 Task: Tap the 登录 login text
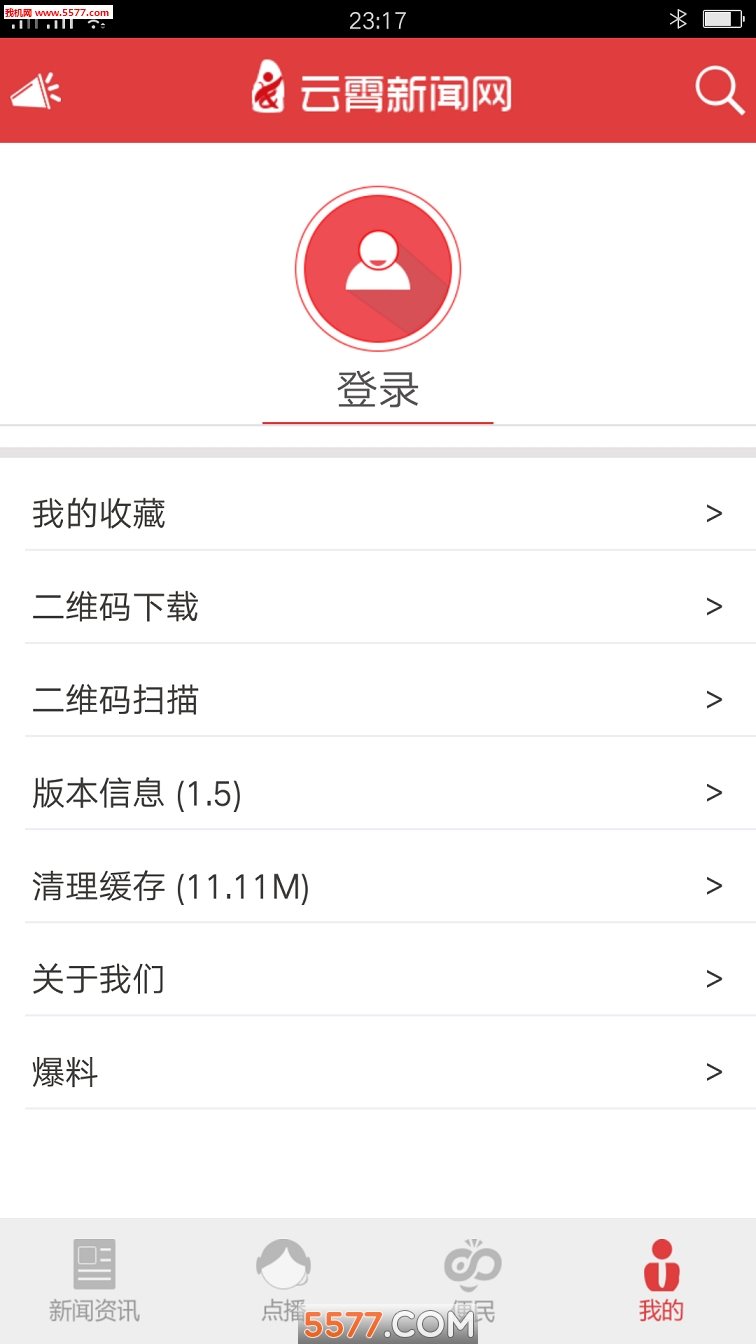coord(378,390)
